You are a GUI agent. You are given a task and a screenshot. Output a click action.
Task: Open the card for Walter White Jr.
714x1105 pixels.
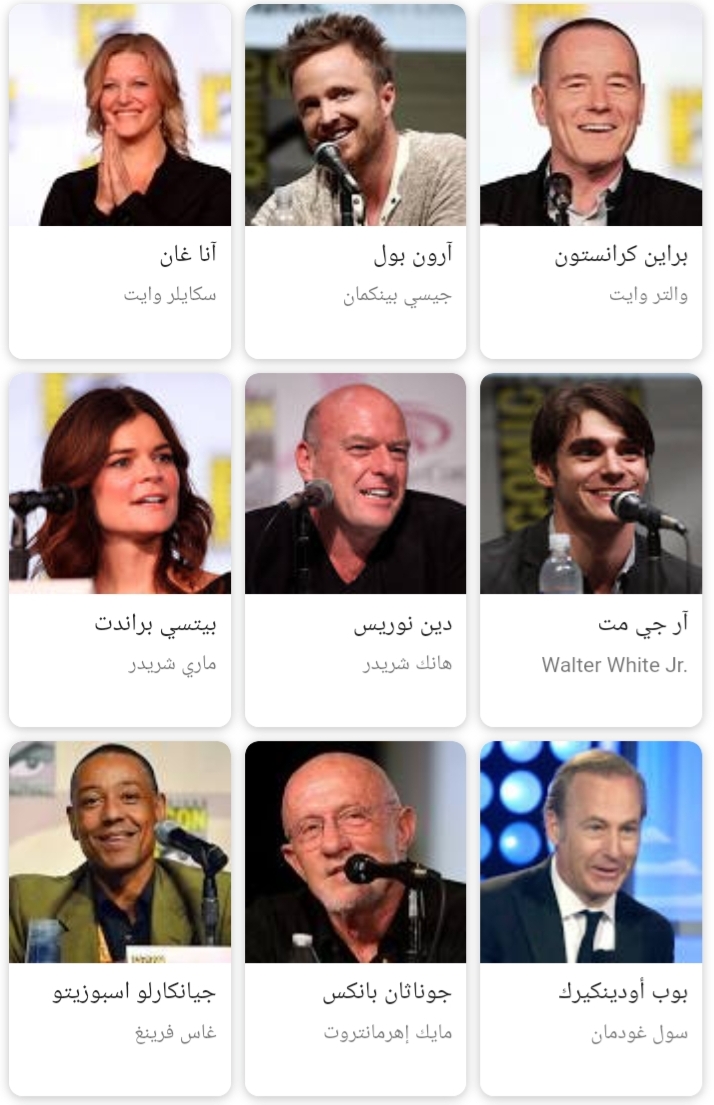point(591,550)
